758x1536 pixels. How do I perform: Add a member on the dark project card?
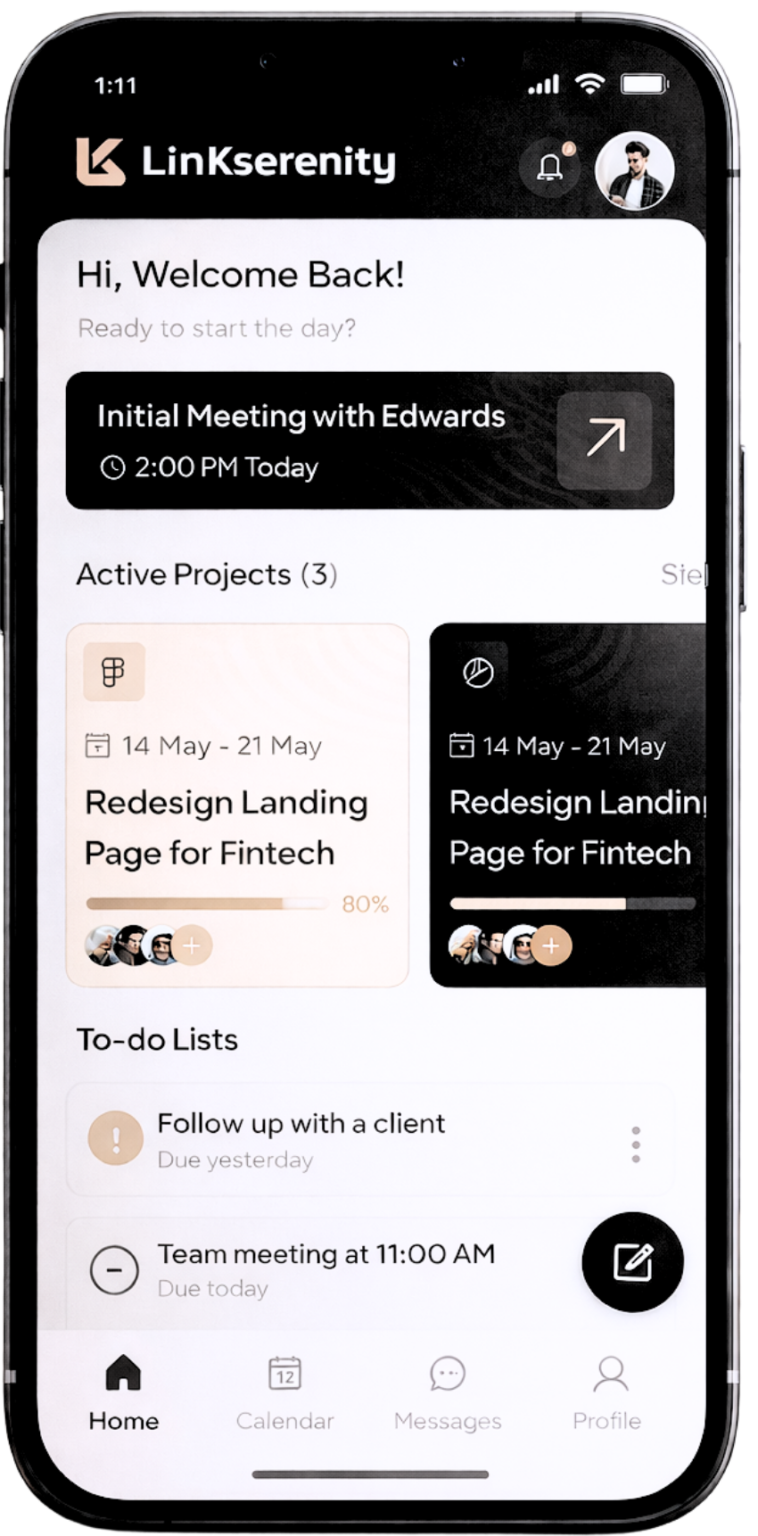click(x=550, y=944)
